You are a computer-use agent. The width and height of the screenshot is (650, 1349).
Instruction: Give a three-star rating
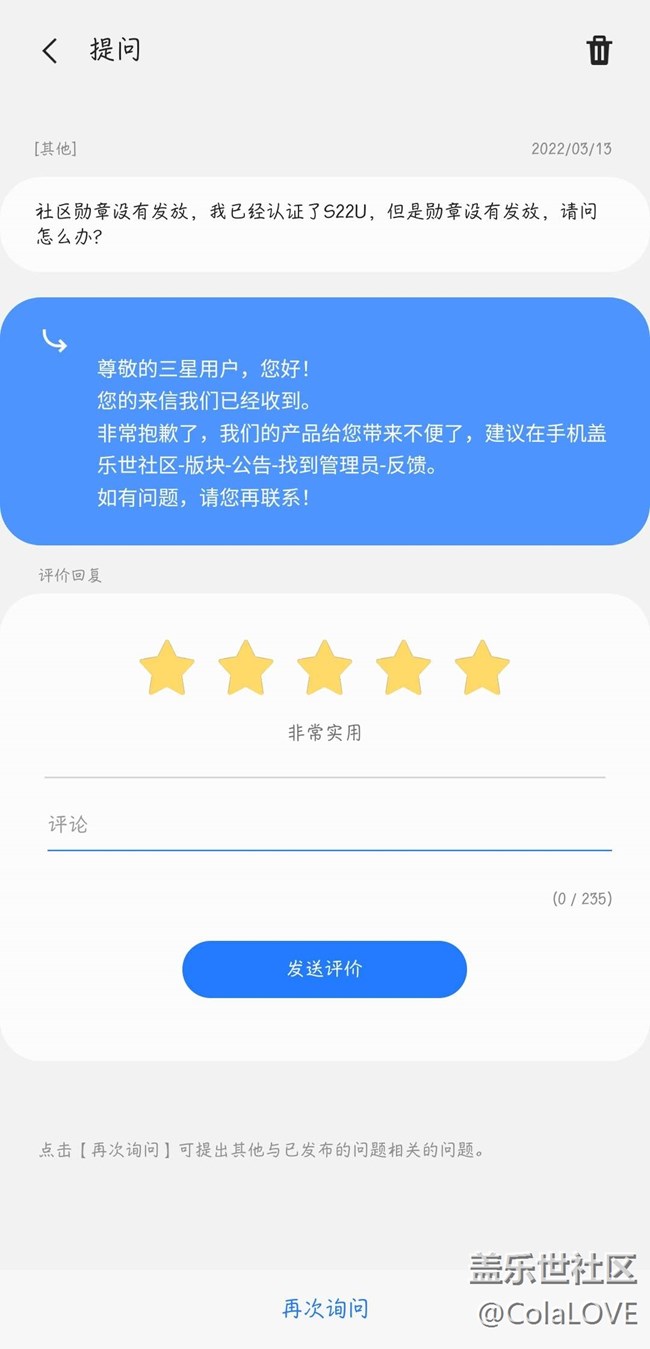point(324,668)
